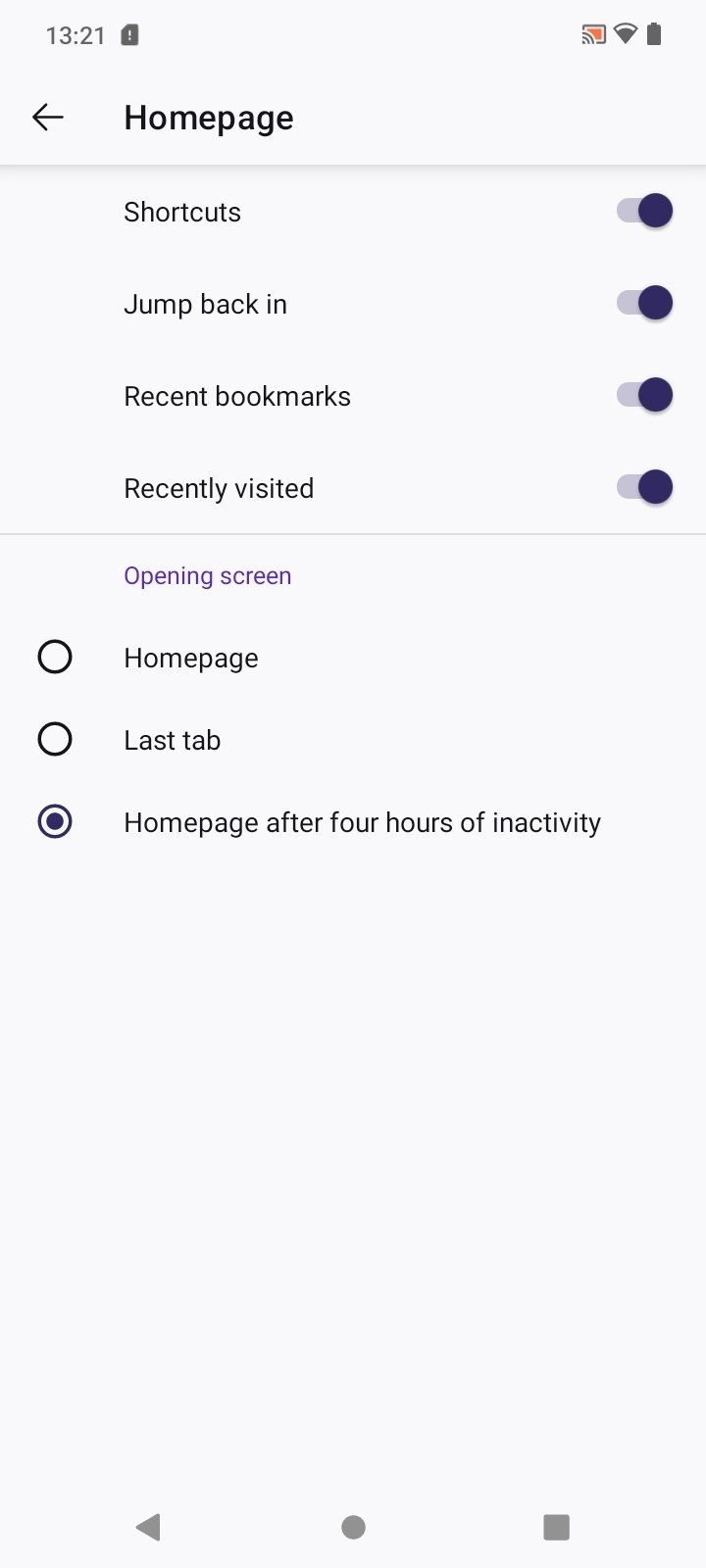This screenshot has height=1568, width=706.
Task: Tap the system home button
Action: tap(353, 1527)
